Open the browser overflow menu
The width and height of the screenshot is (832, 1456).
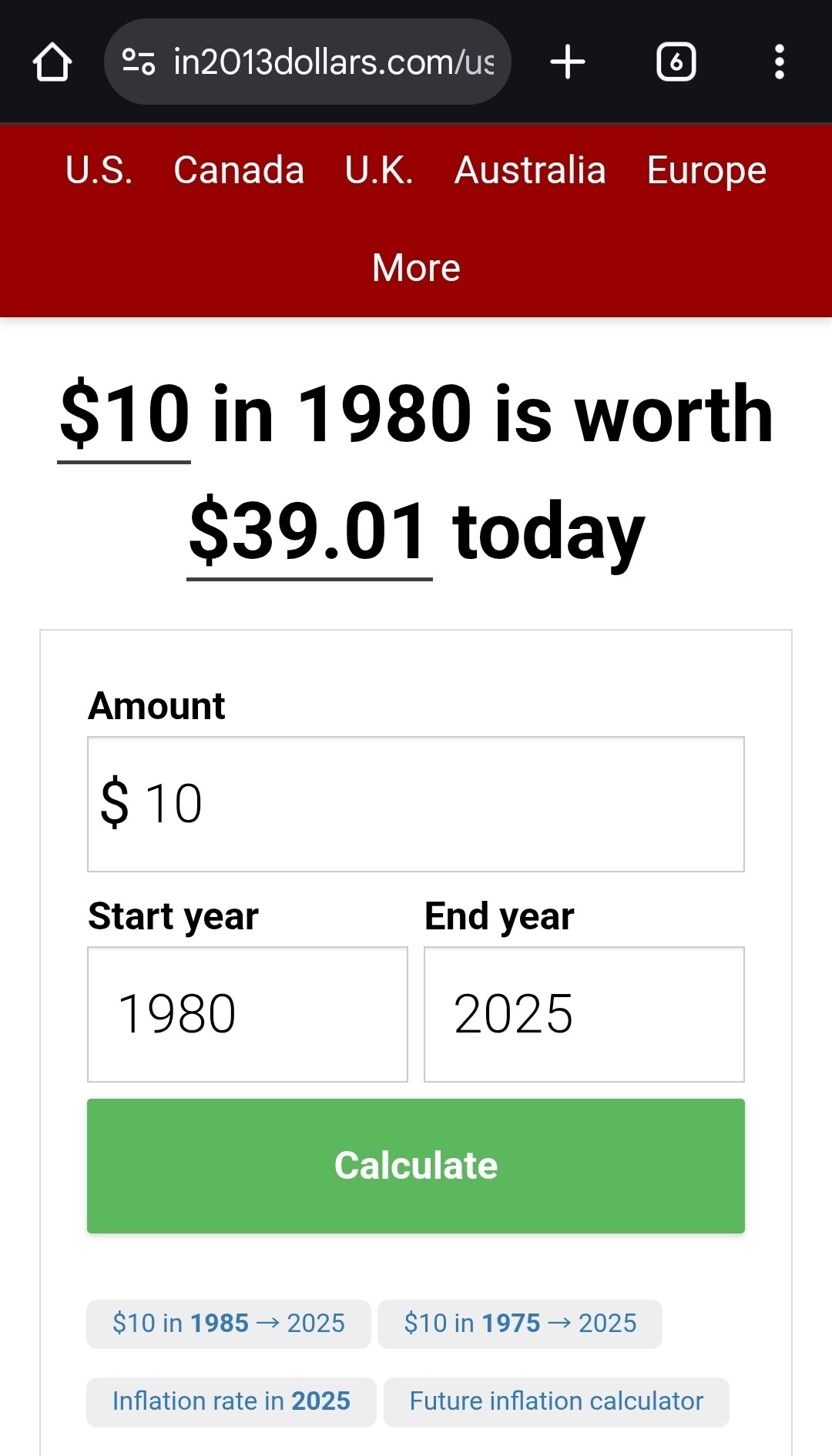(779, 62)
